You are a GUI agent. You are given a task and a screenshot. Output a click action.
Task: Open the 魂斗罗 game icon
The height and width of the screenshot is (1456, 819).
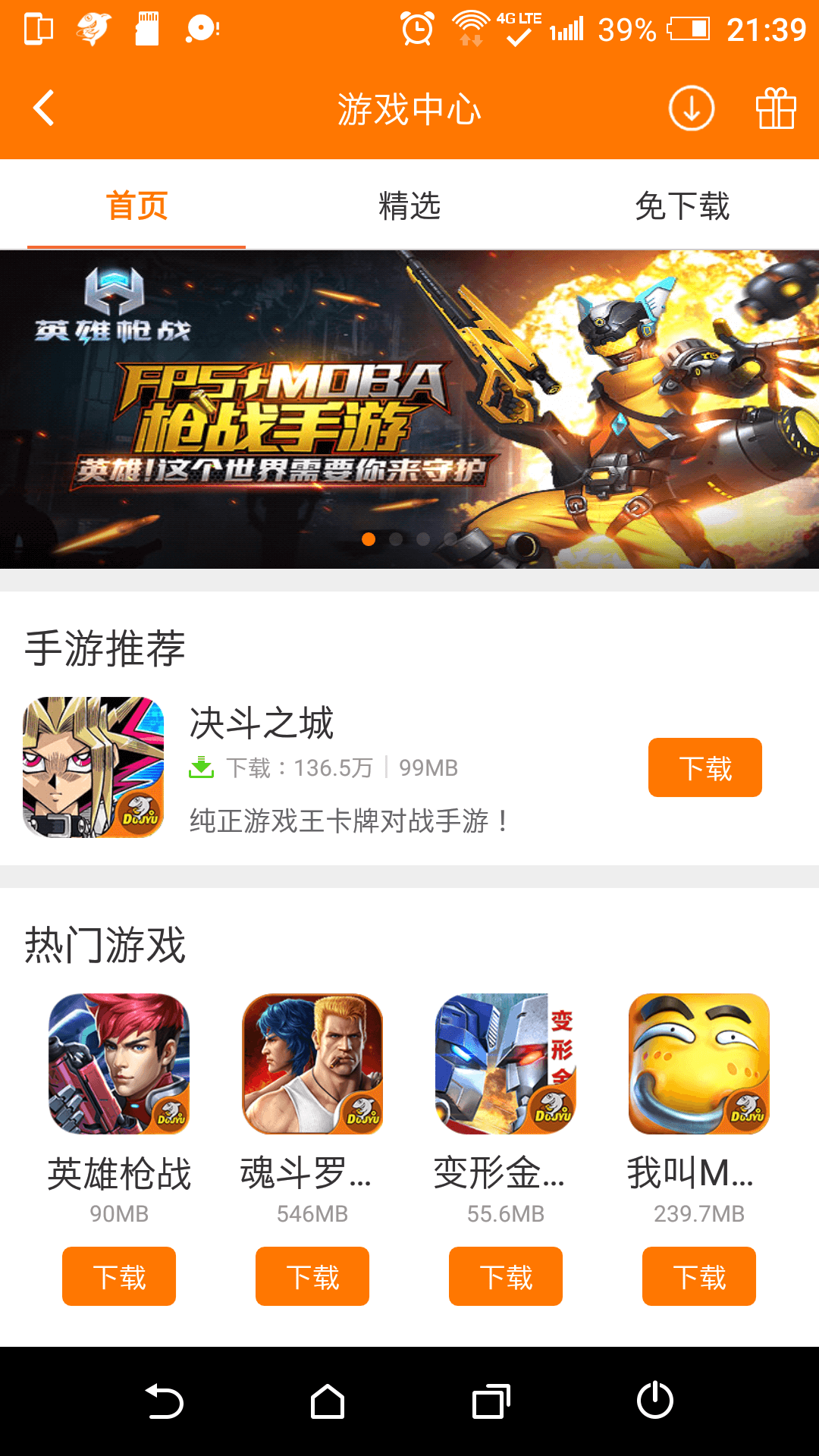coord(312,1064)
